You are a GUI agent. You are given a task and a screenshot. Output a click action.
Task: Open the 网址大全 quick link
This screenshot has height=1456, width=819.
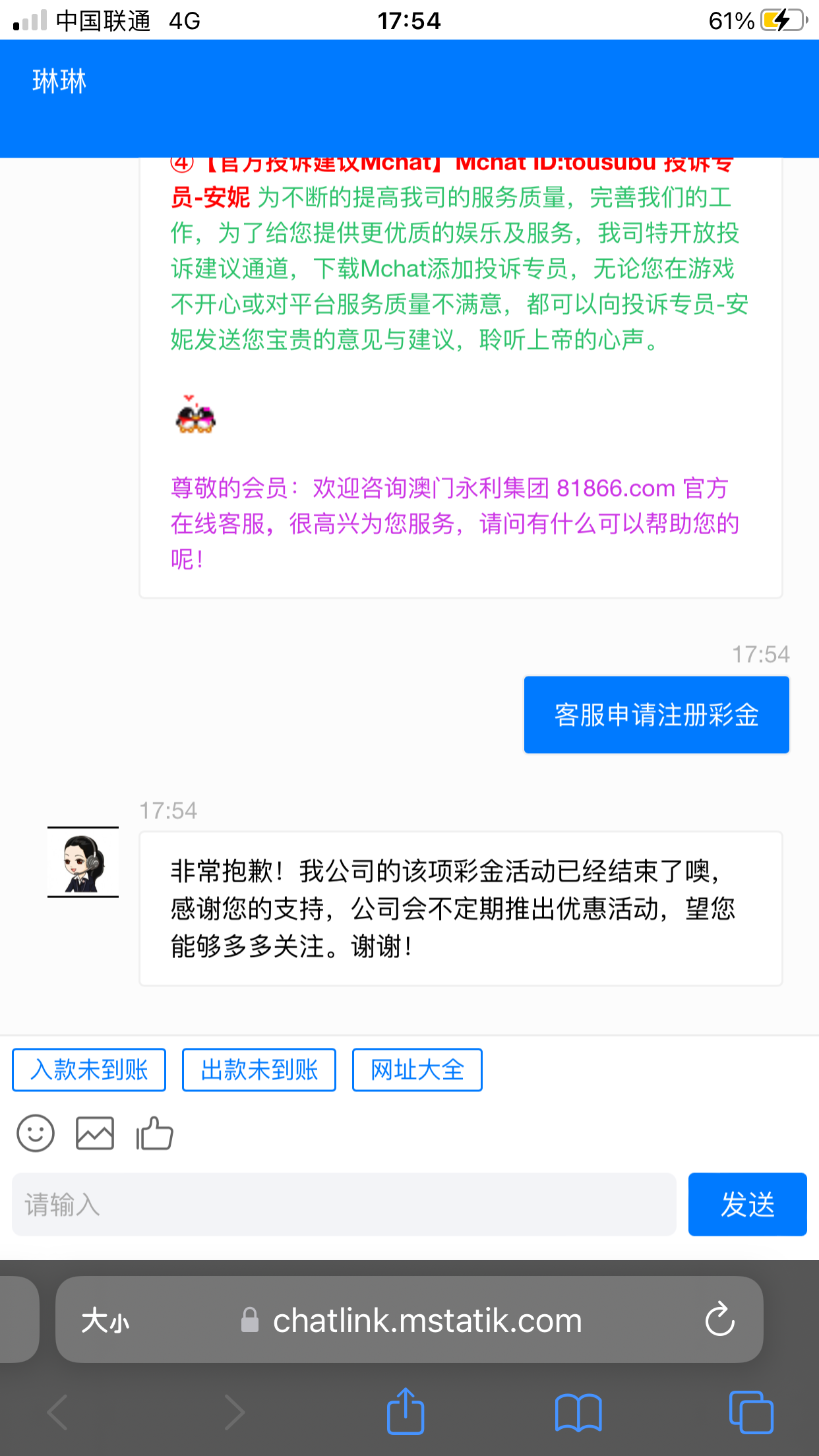tap(417, 1070)
